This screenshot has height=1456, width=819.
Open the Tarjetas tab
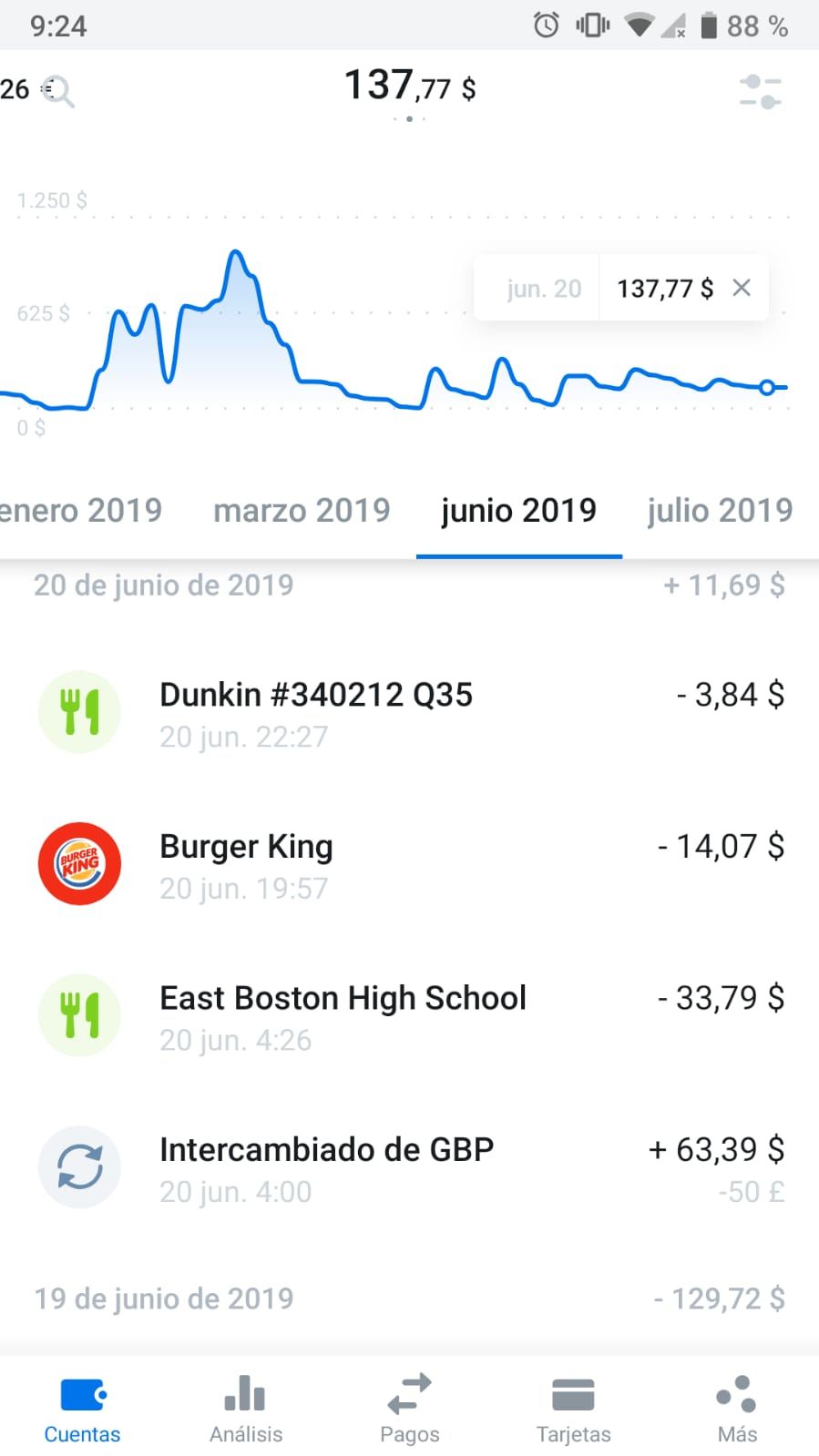573,1408
